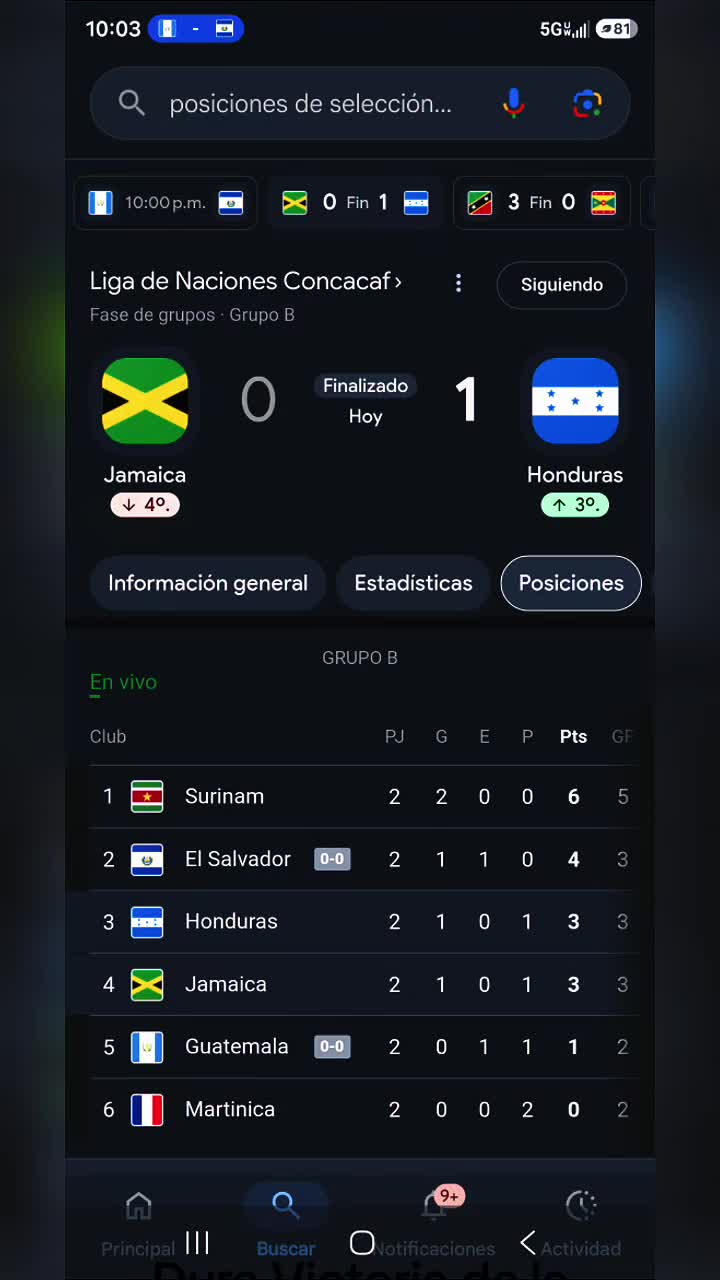Viewport: 720px width, 1280px height.
Task: Tap the Siguiendo button
Action: (x=562, y=285)
